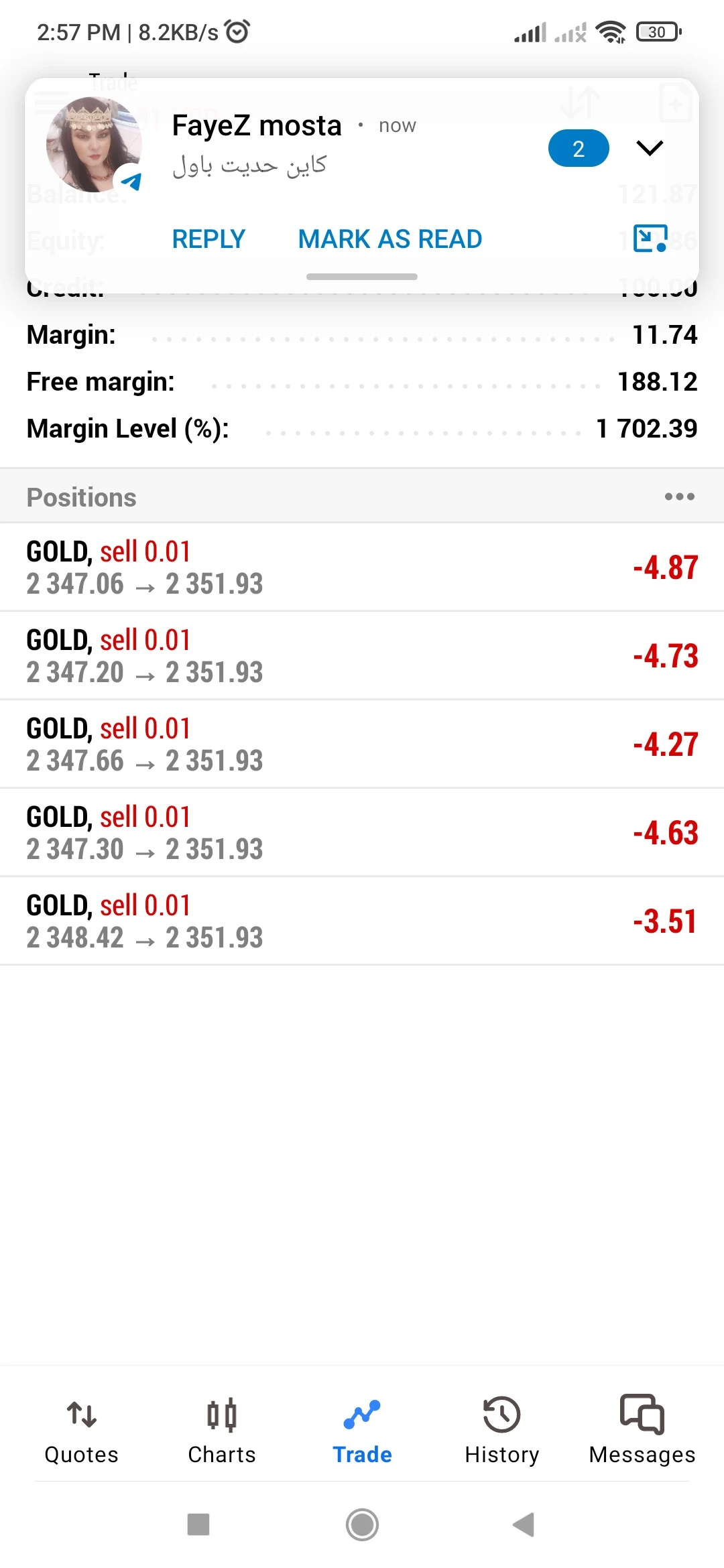Open GOLD sell position from 2 347.06

click(362, 567)
